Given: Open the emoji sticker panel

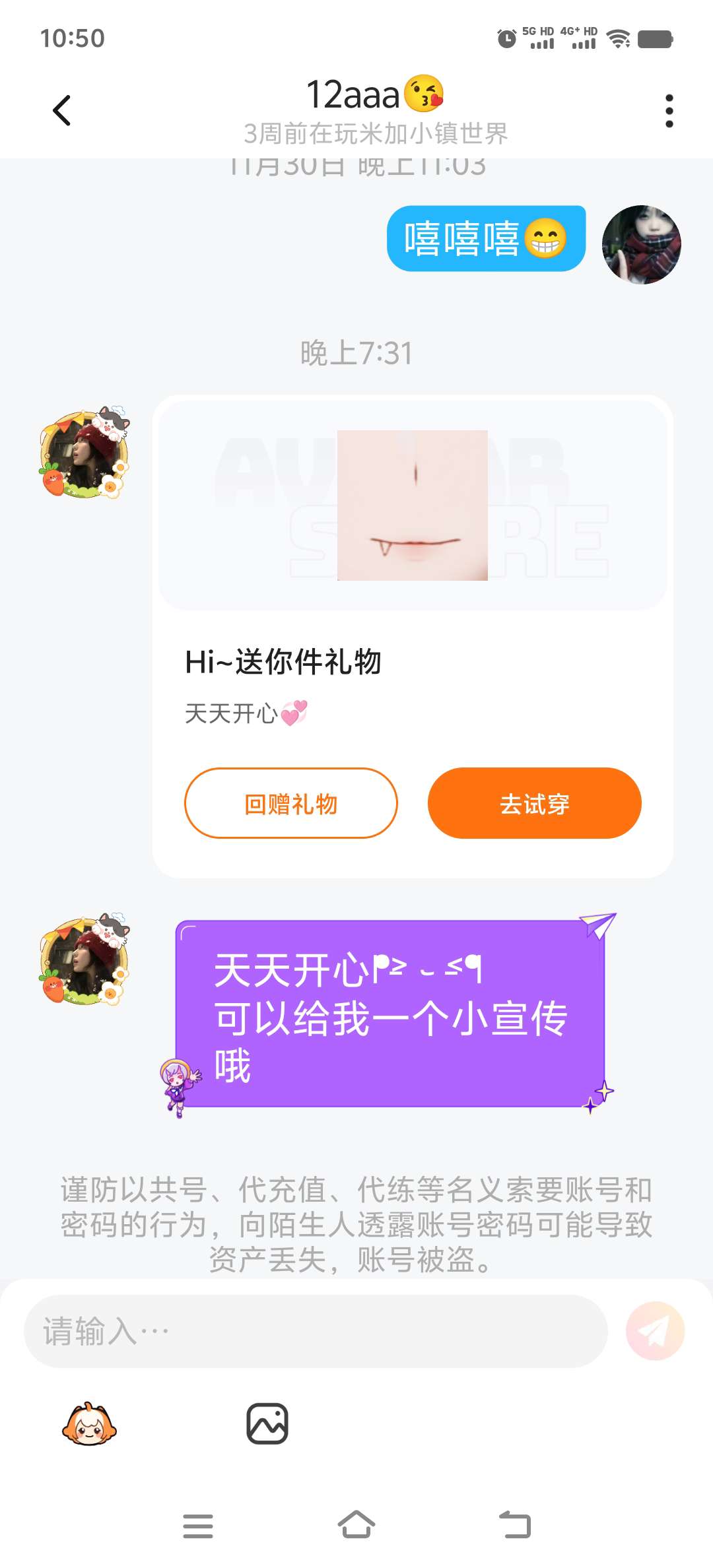Looking at the screenshot, I should (89, 1423).
